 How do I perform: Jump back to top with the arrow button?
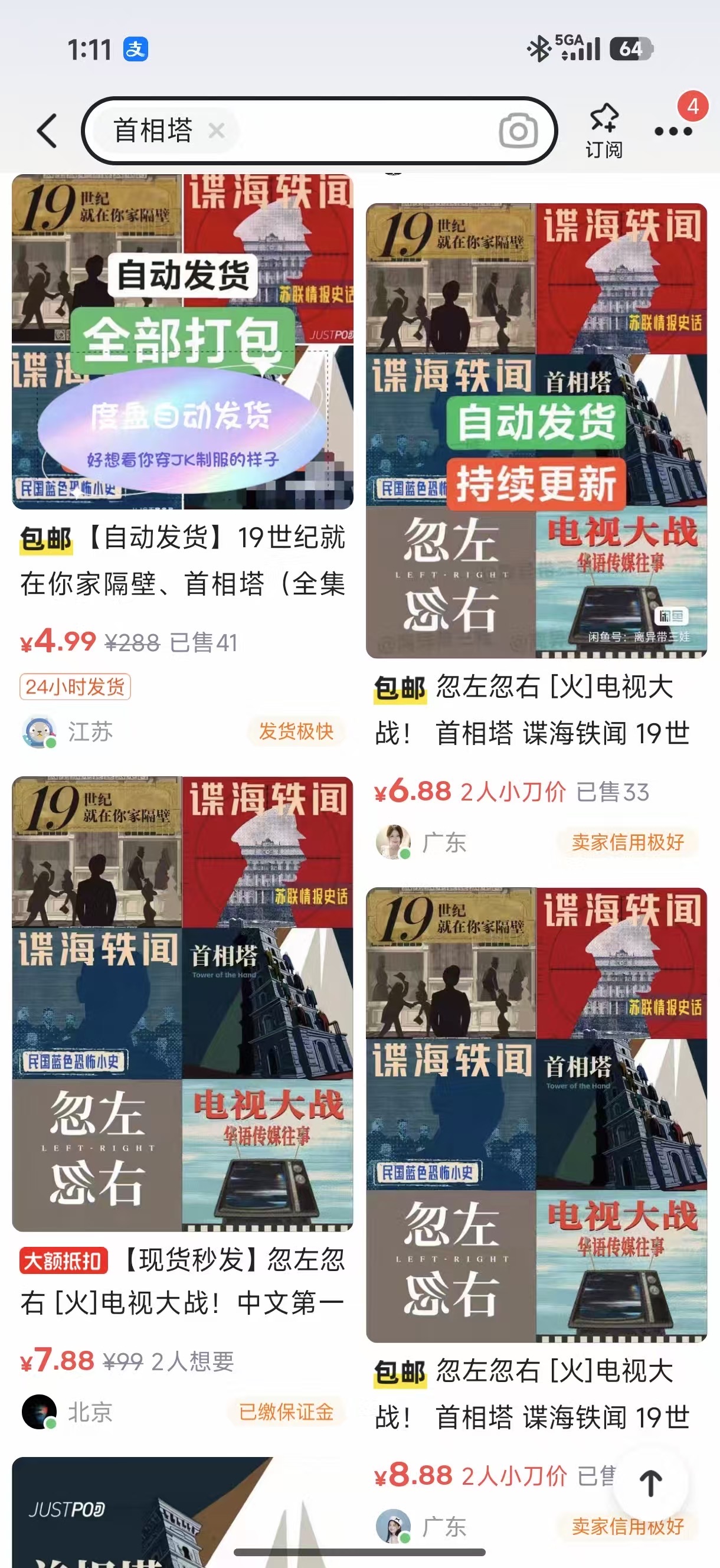(x=650, y=1484)
